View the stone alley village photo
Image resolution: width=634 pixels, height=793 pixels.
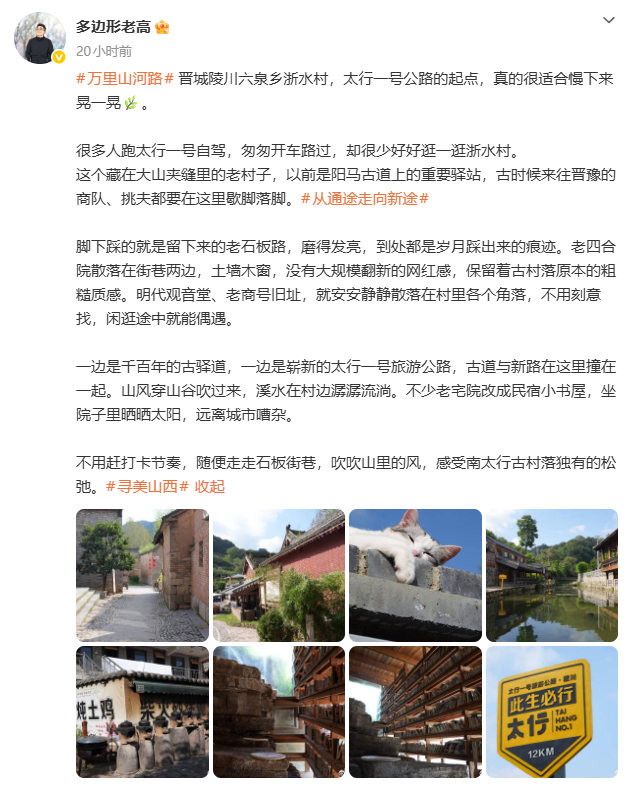click(x=142, y=575)
